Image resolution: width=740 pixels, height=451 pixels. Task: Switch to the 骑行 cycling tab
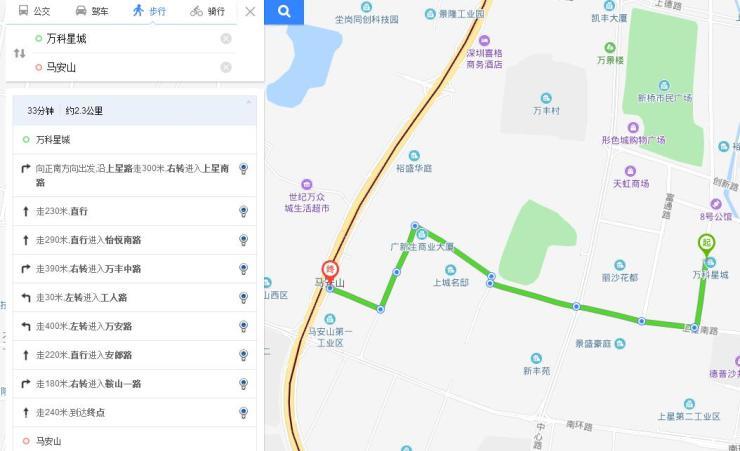(x=207, y=11)
